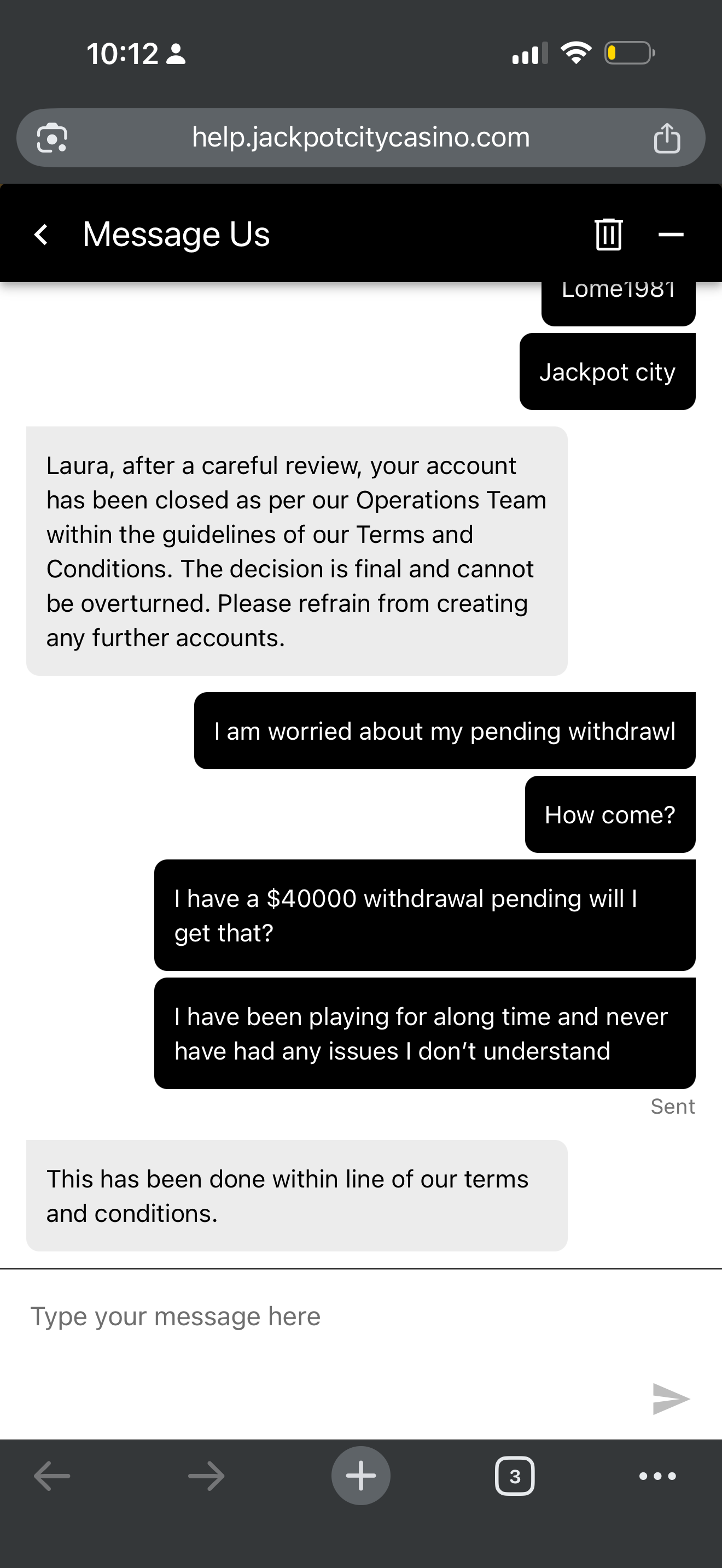The height and width of the screenshot is (1568, 722).
Task: View the three open tabs
Action: 514,1476
